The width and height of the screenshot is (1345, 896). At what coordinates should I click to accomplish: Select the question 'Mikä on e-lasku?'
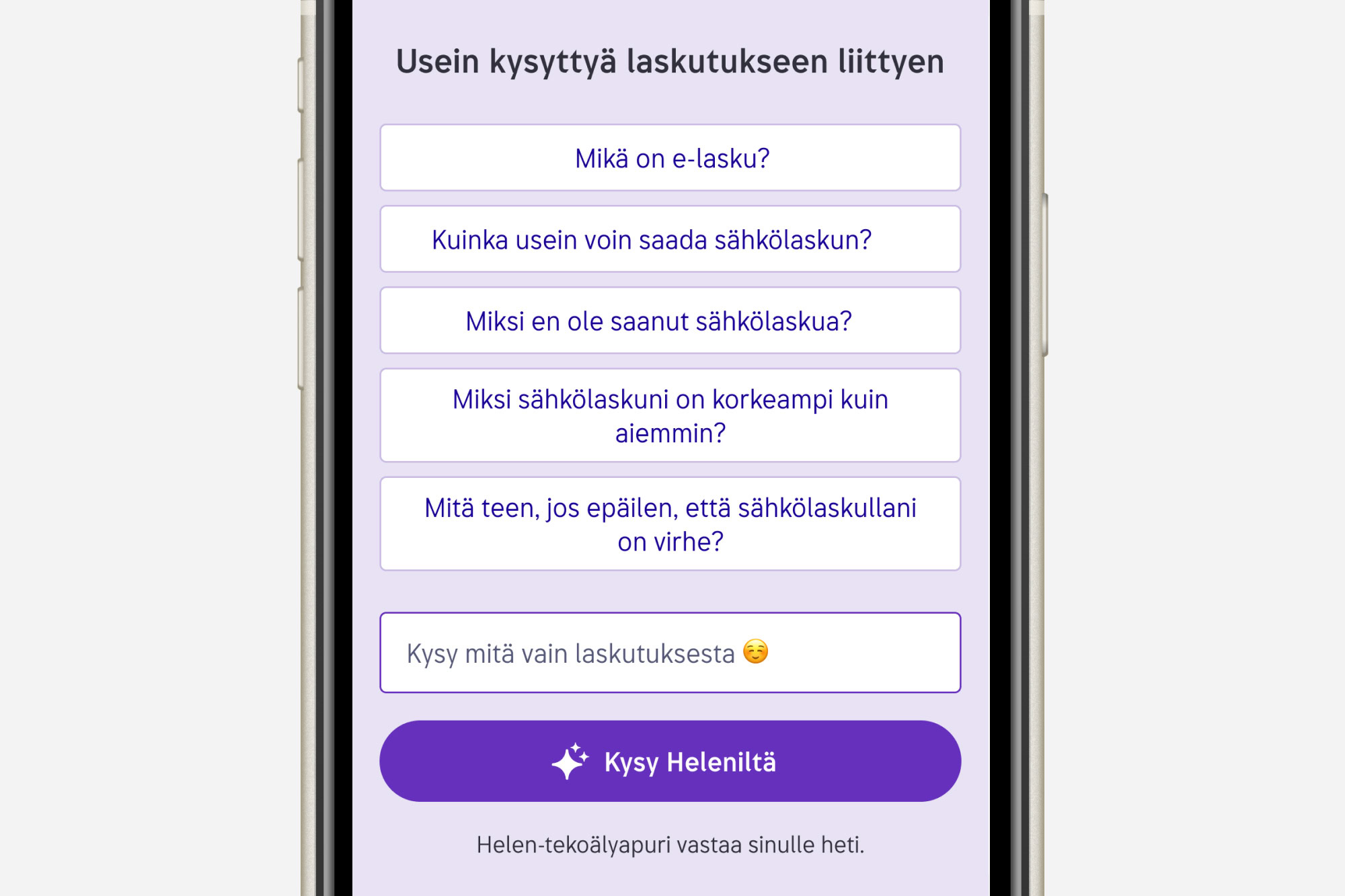pos(670,158)
